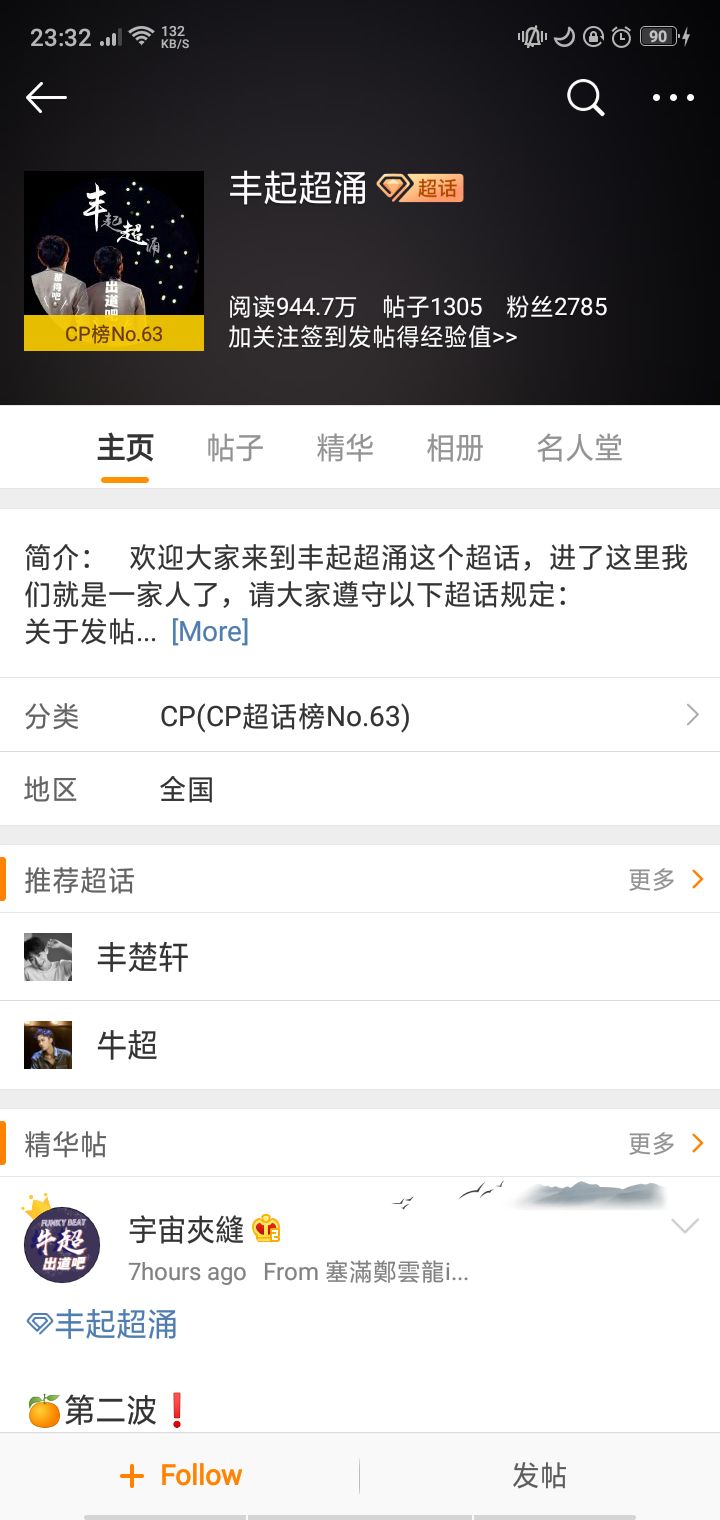Follow this super topic
Viewport: 720px width, 1520px height.
[180, 1476]
